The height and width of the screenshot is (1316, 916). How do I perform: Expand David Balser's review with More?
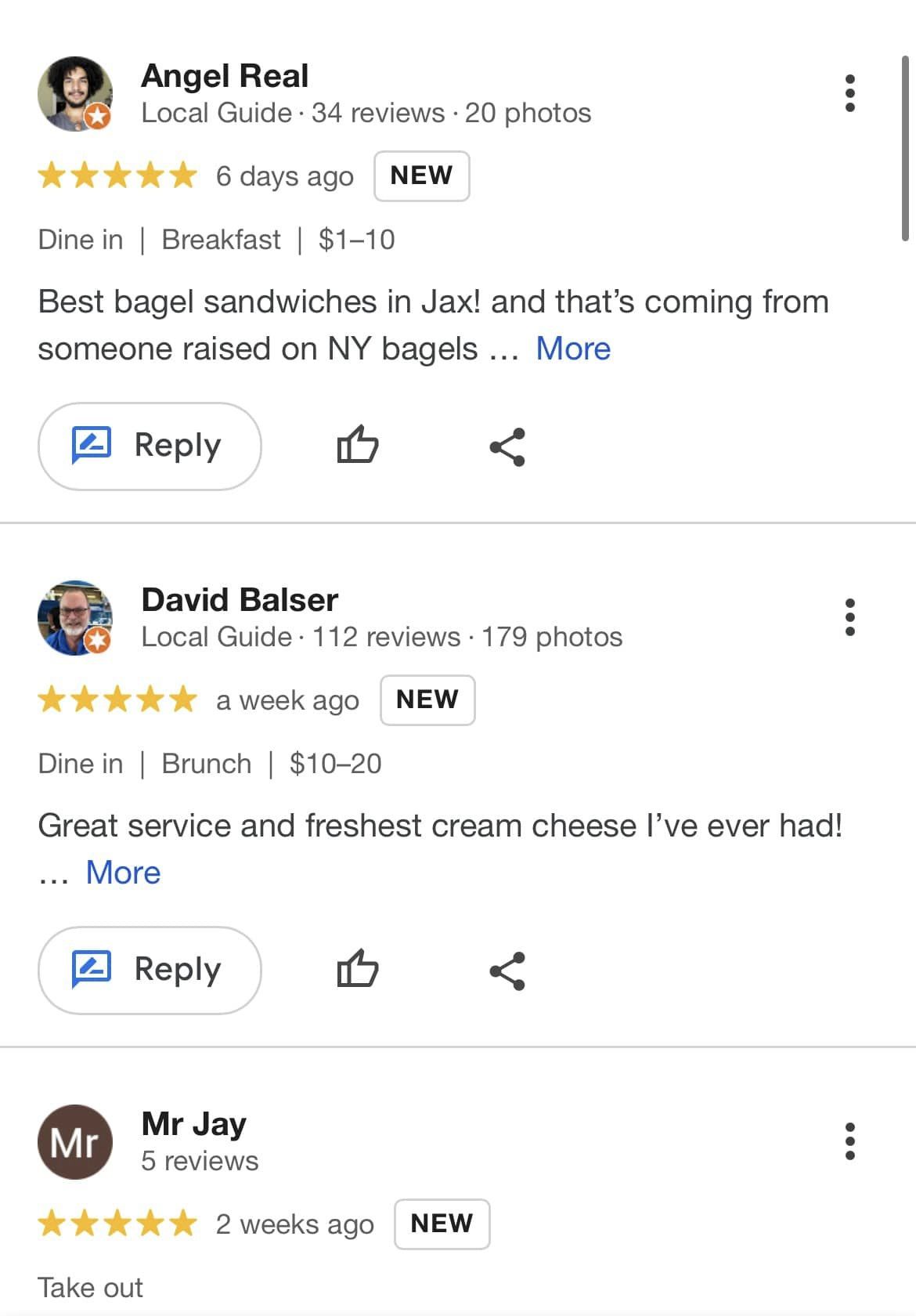(x=123, y=873)
